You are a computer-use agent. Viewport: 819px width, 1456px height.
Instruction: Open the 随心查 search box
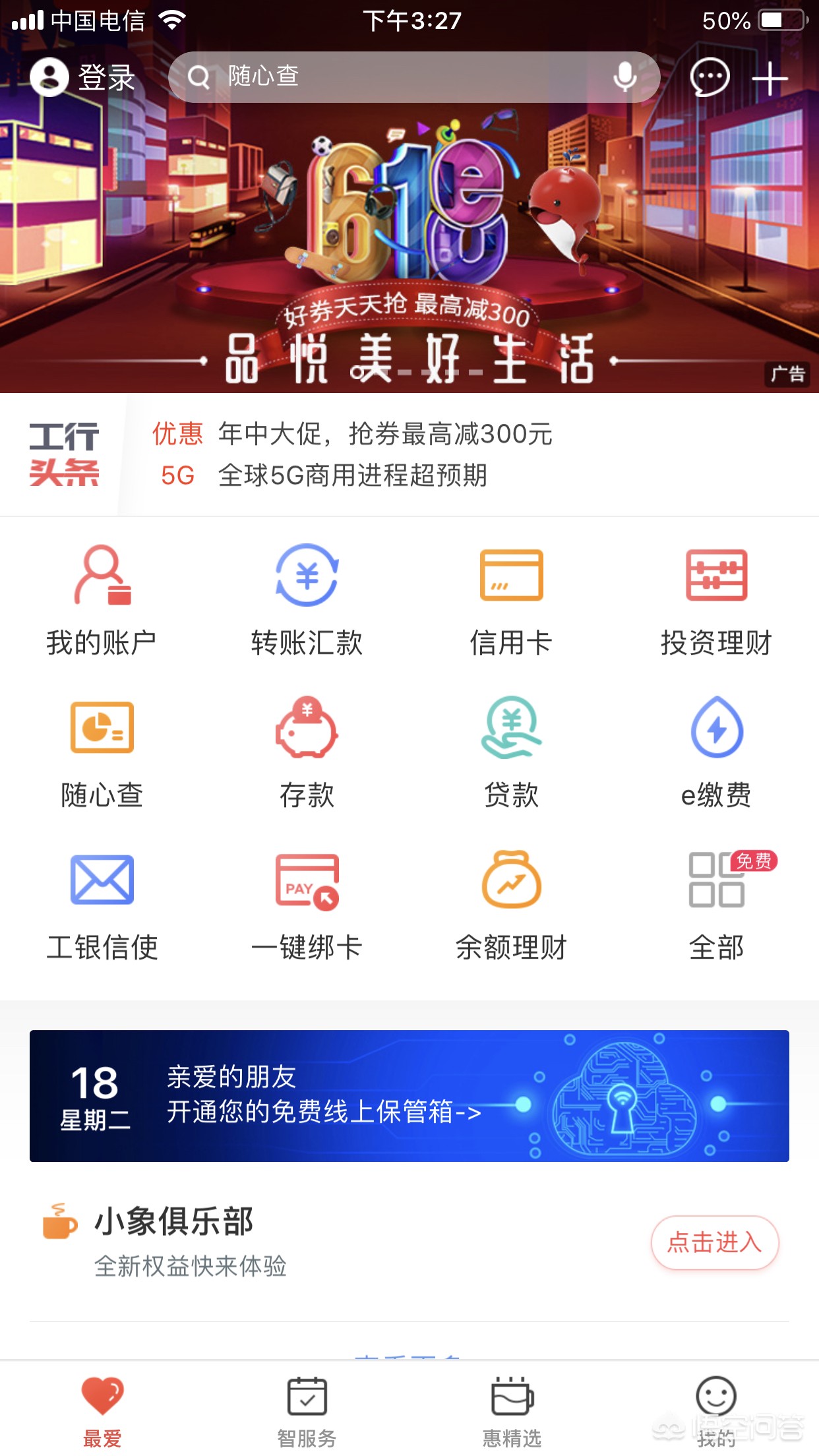click(396, 77)
